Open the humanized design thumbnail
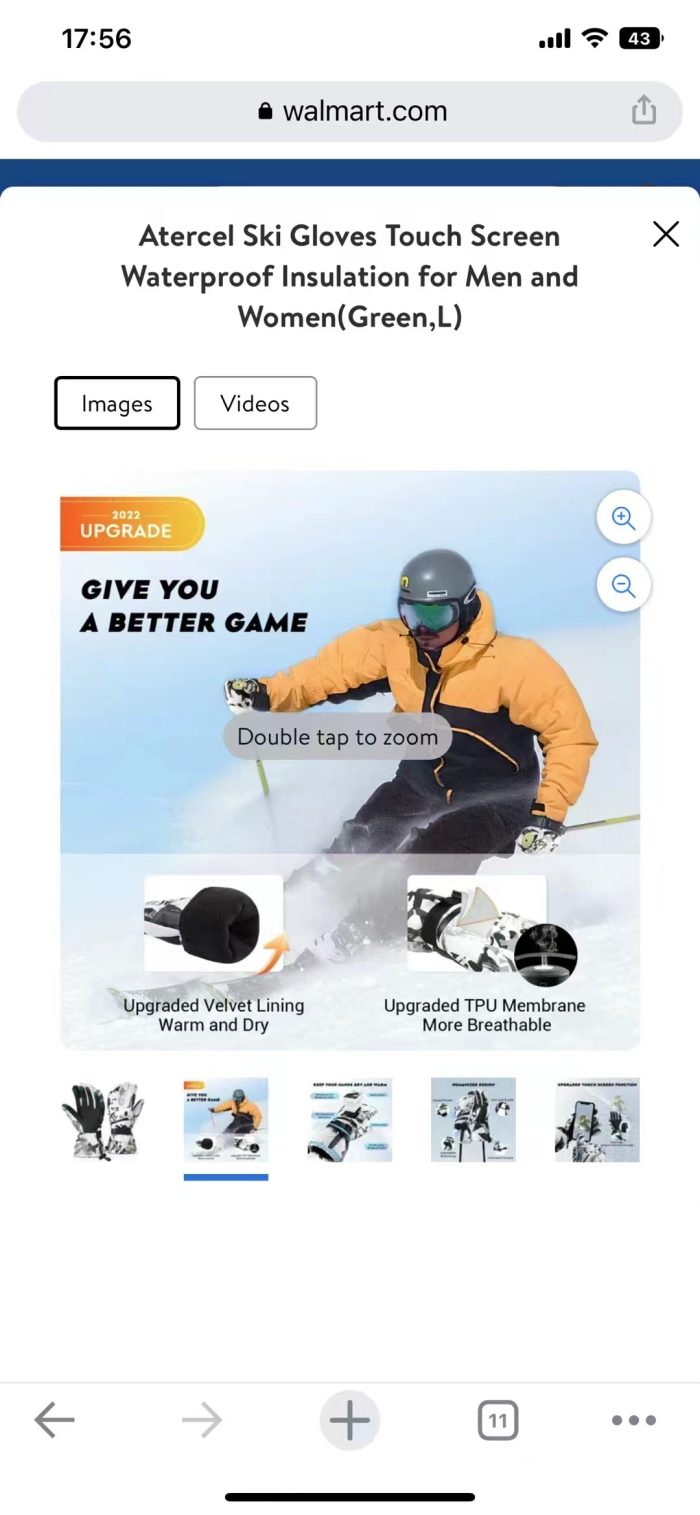This screenshot has width=700, height=1515. tap(473, 1120)
